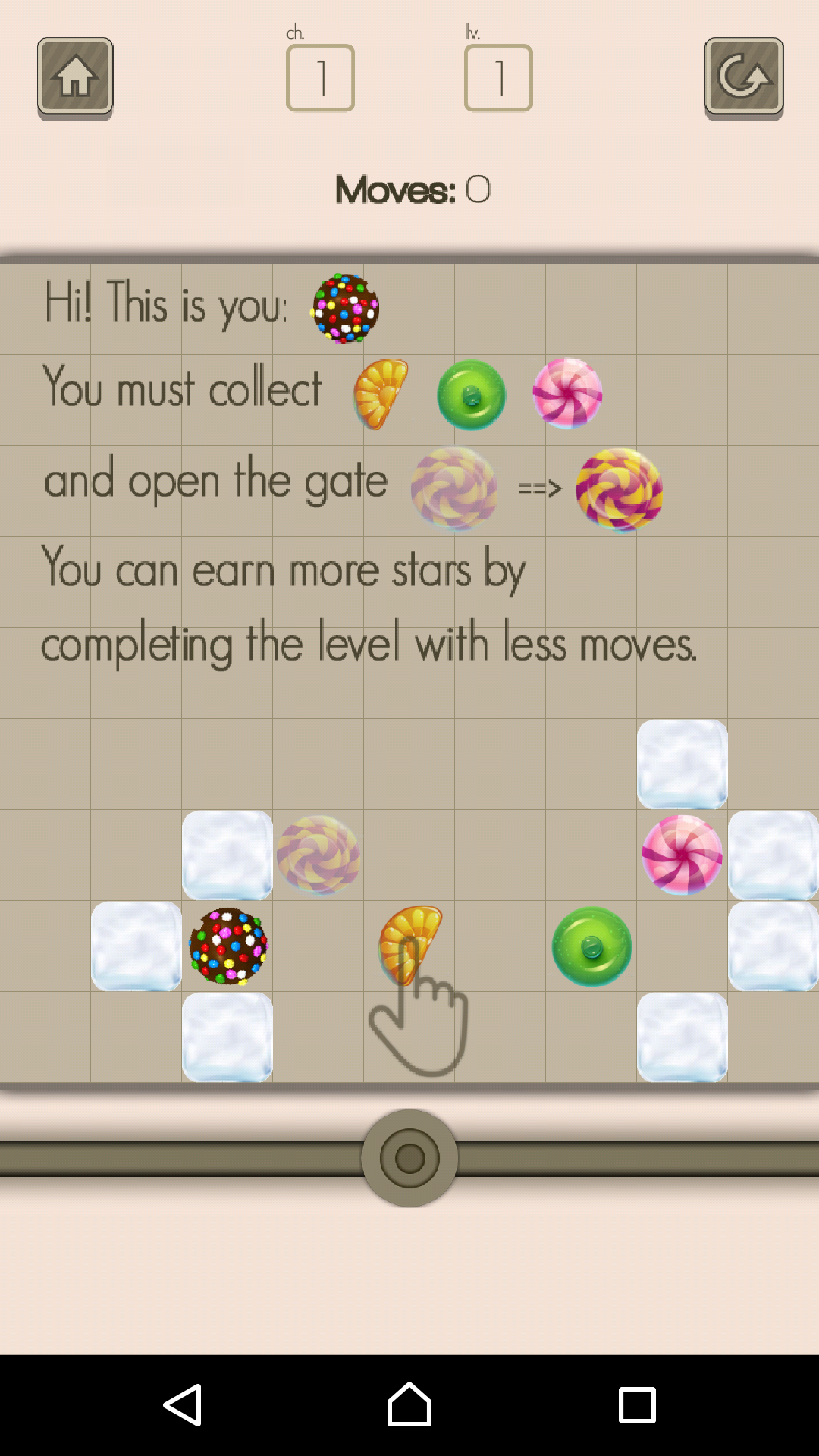819x1456 pixels.
Task: Tap the round knob on the bottom bar
Action: click(x=409, y=1158)
